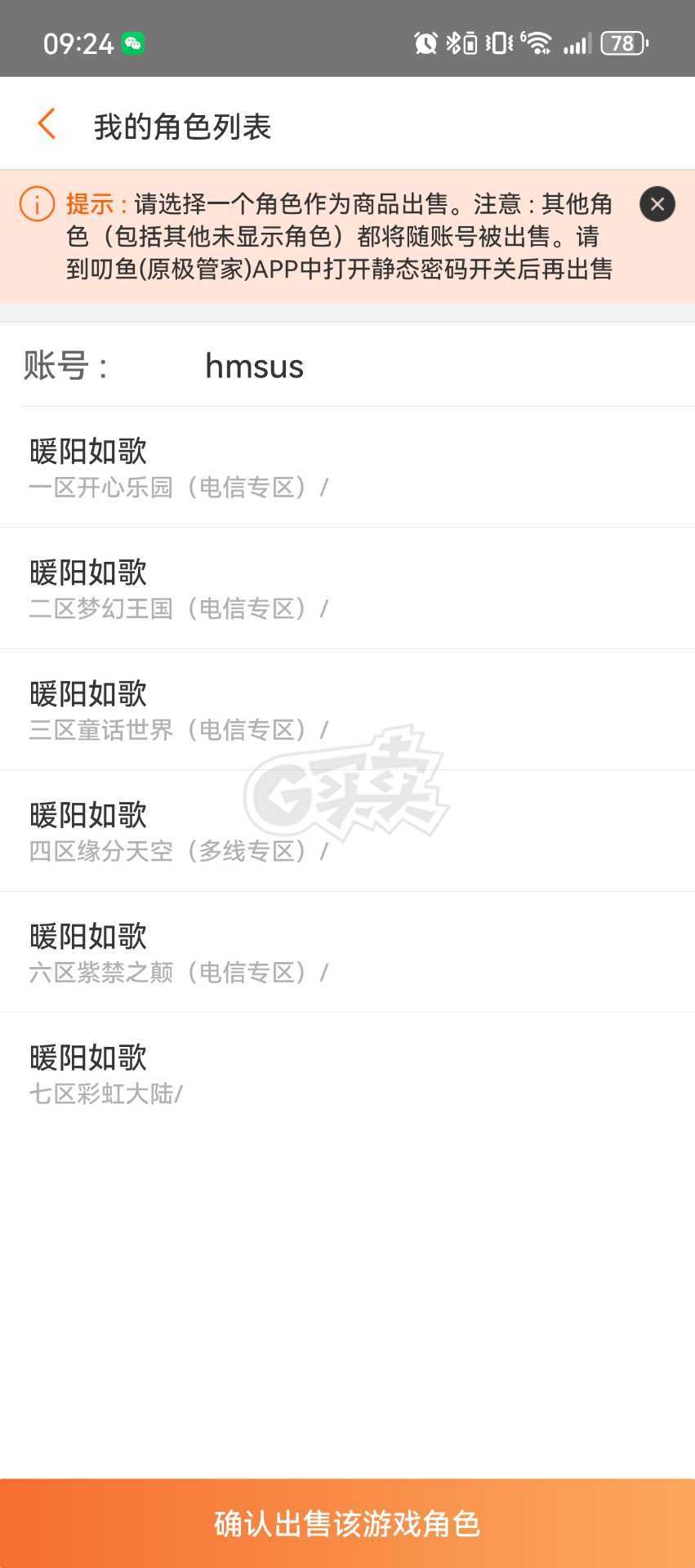The width and height of the screenshot is (695, 1568).
Task: Go back from the role list
Action: 47,124
